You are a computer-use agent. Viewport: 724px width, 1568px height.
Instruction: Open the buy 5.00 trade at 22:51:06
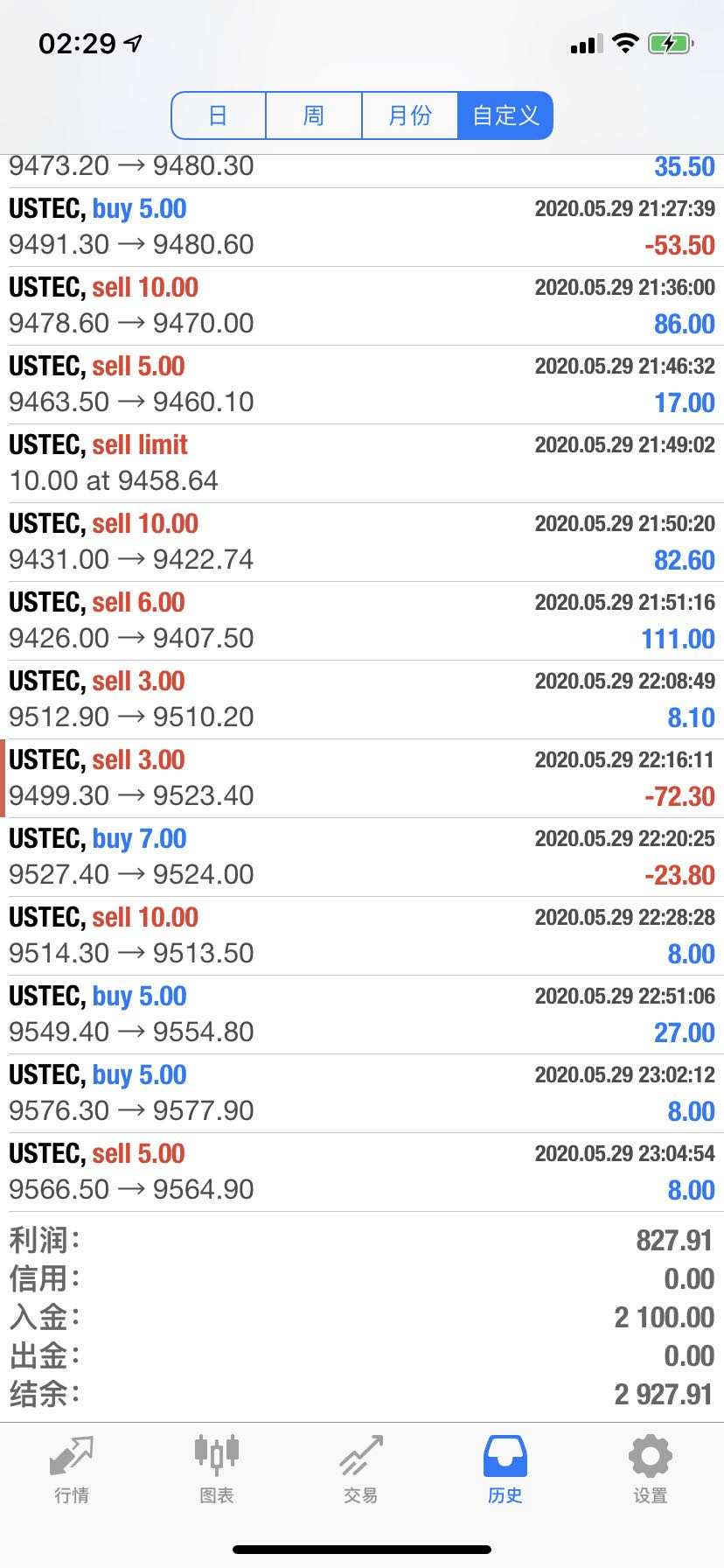point(362,1014)
